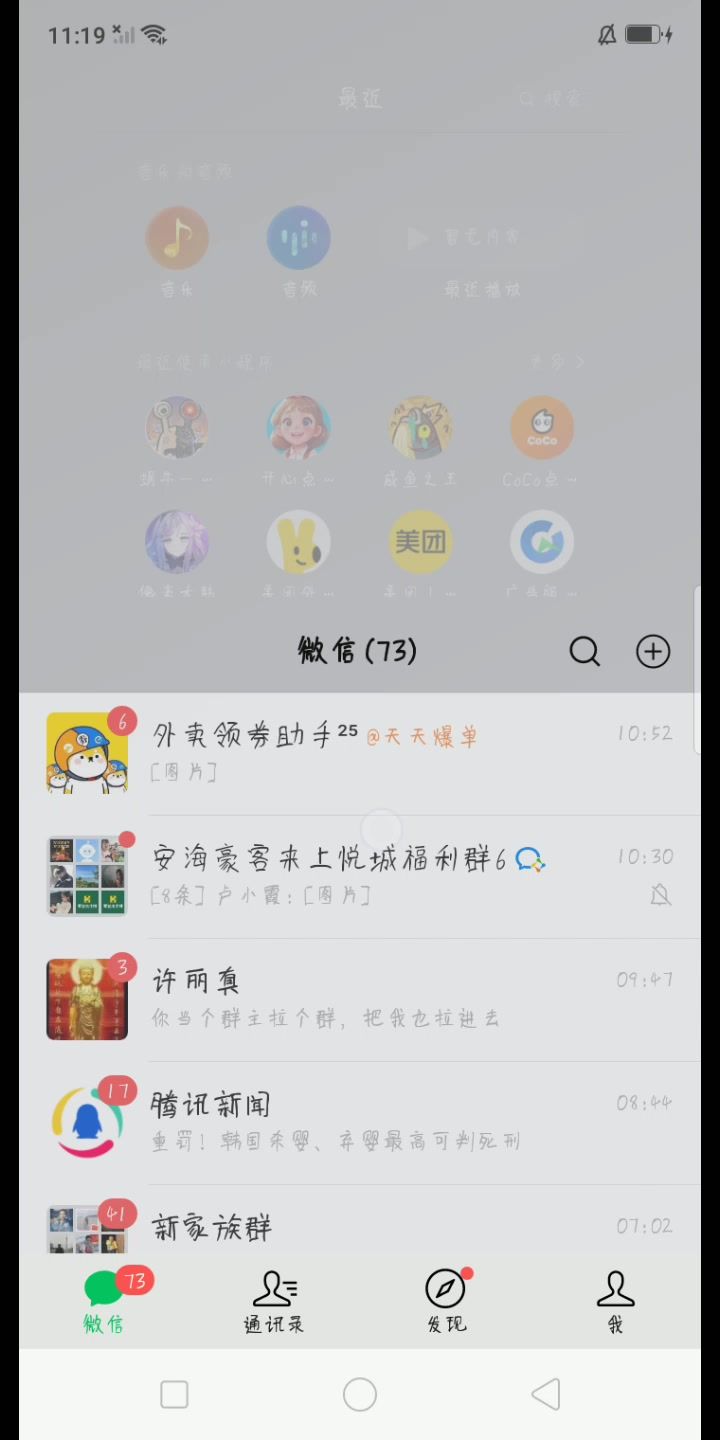
Task: Open the 音乐 shortcut
Action: click(x=177, y=238)
